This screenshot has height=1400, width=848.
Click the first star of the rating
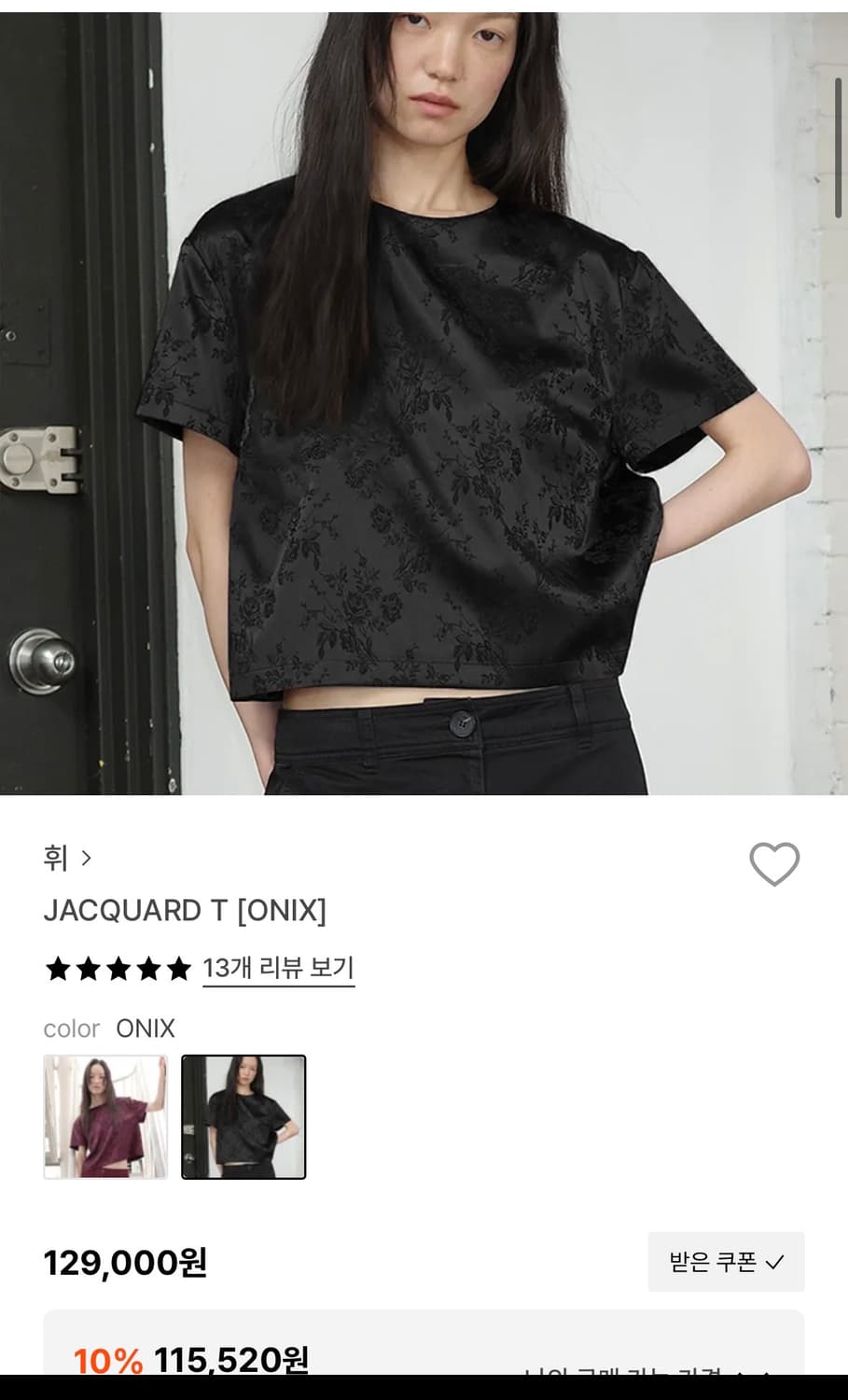(x=57, y=969)
